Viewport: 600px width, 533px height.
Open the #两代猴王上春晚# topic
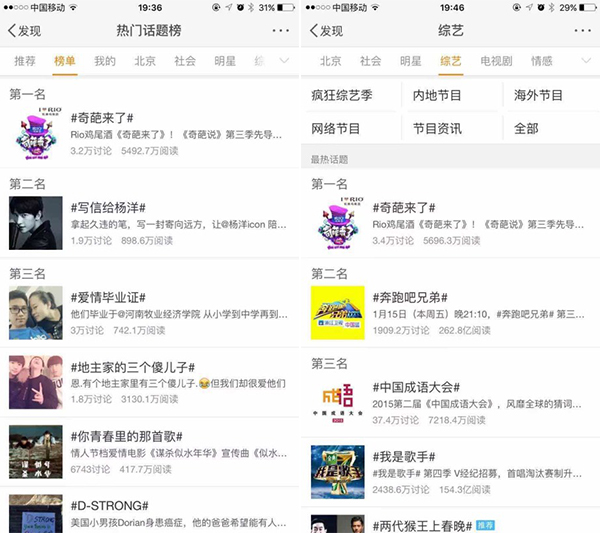click(422, 524)
